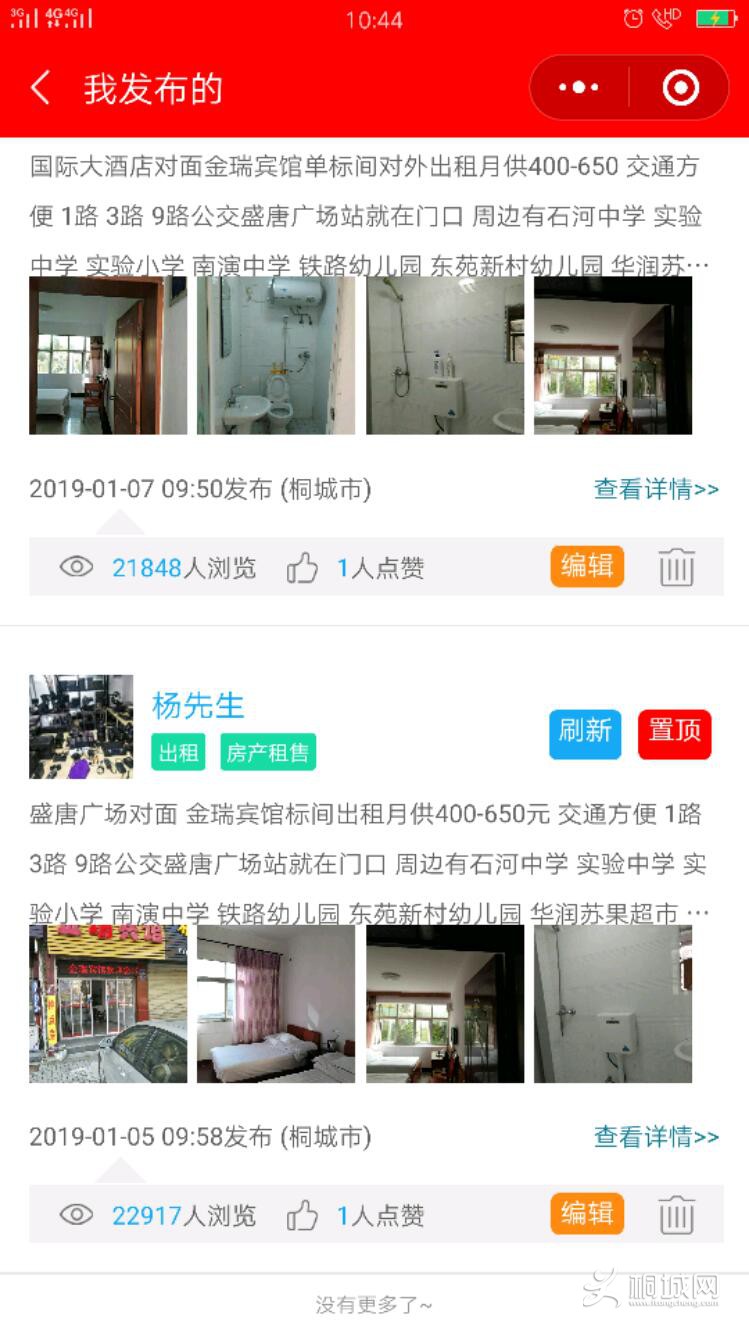Select the 出租 tag chip
Viewport: 749px width, 1333px height.
(x=179, y=753)
